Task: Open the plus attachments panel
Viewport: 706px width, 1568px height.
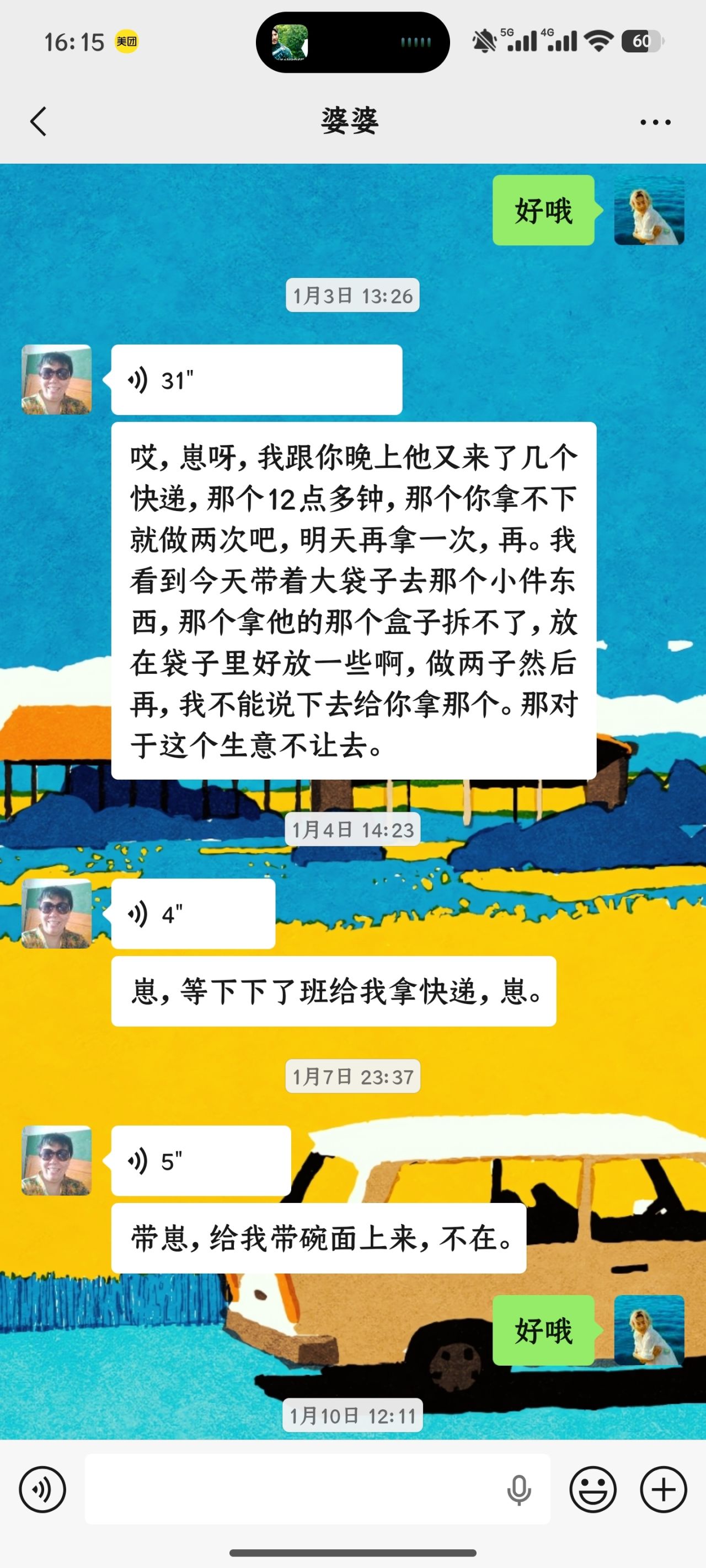Action: coord(663,1490)
